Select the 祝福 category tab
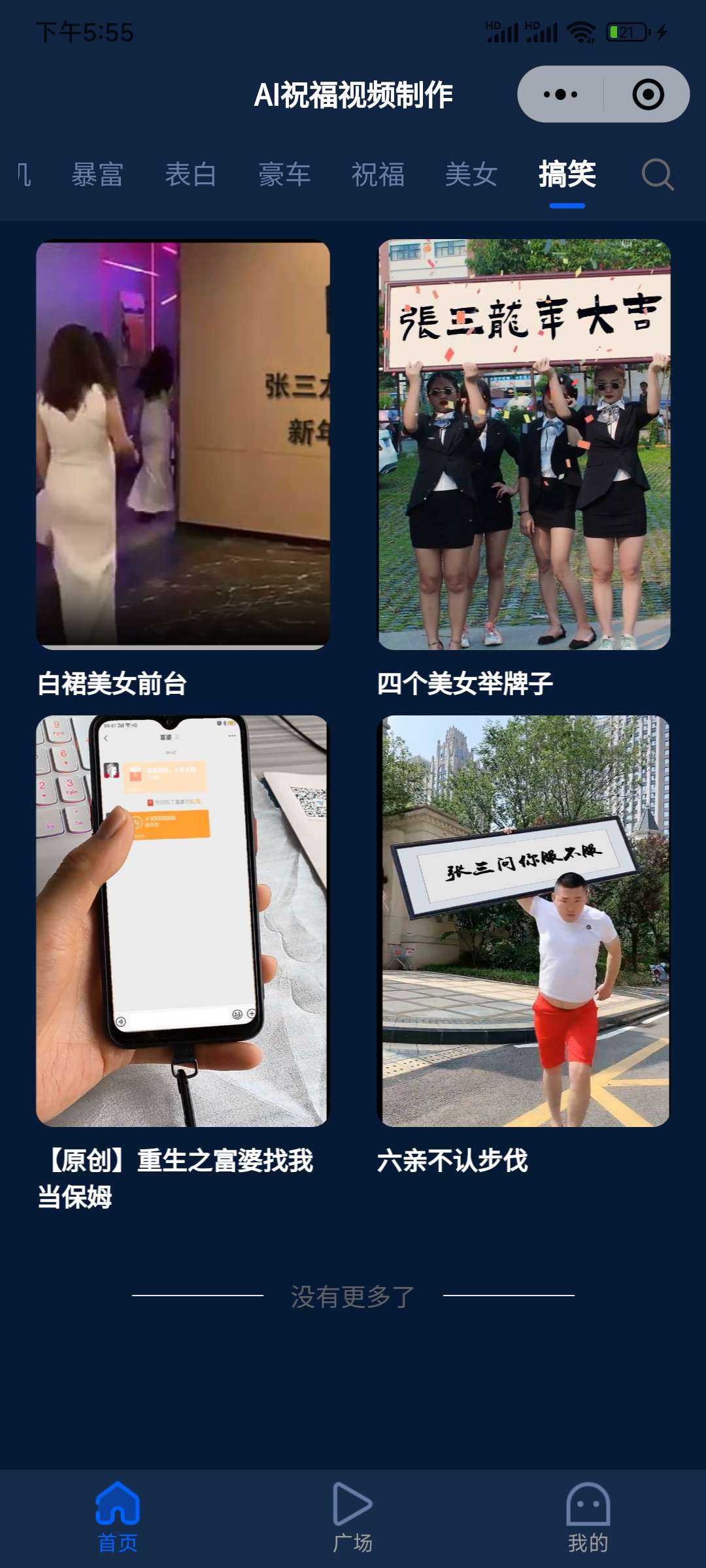 pyautogui.click(x=378, y=174)
